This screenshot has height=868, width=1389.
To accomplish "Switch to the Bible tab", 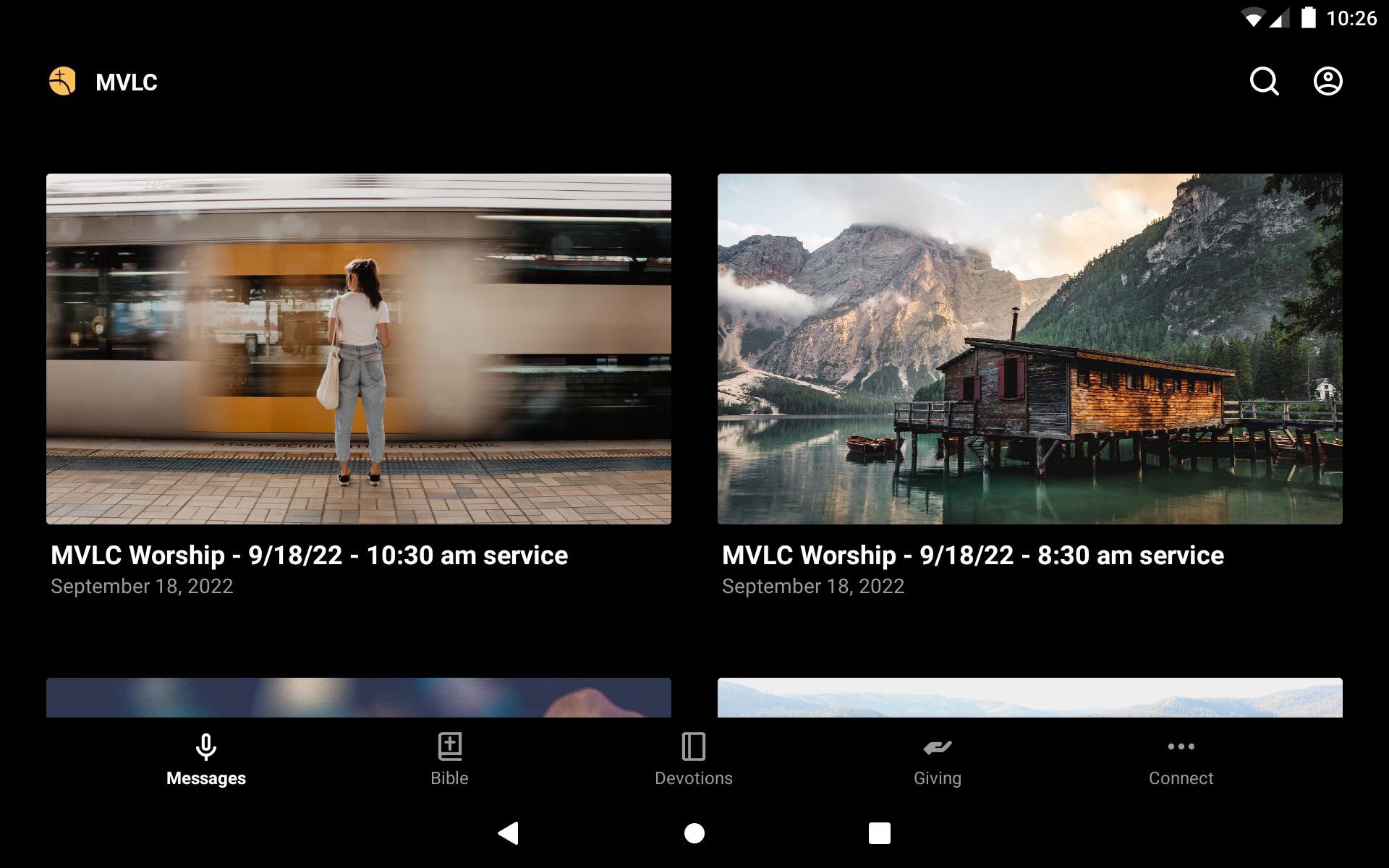I will (x=449, y=759).
